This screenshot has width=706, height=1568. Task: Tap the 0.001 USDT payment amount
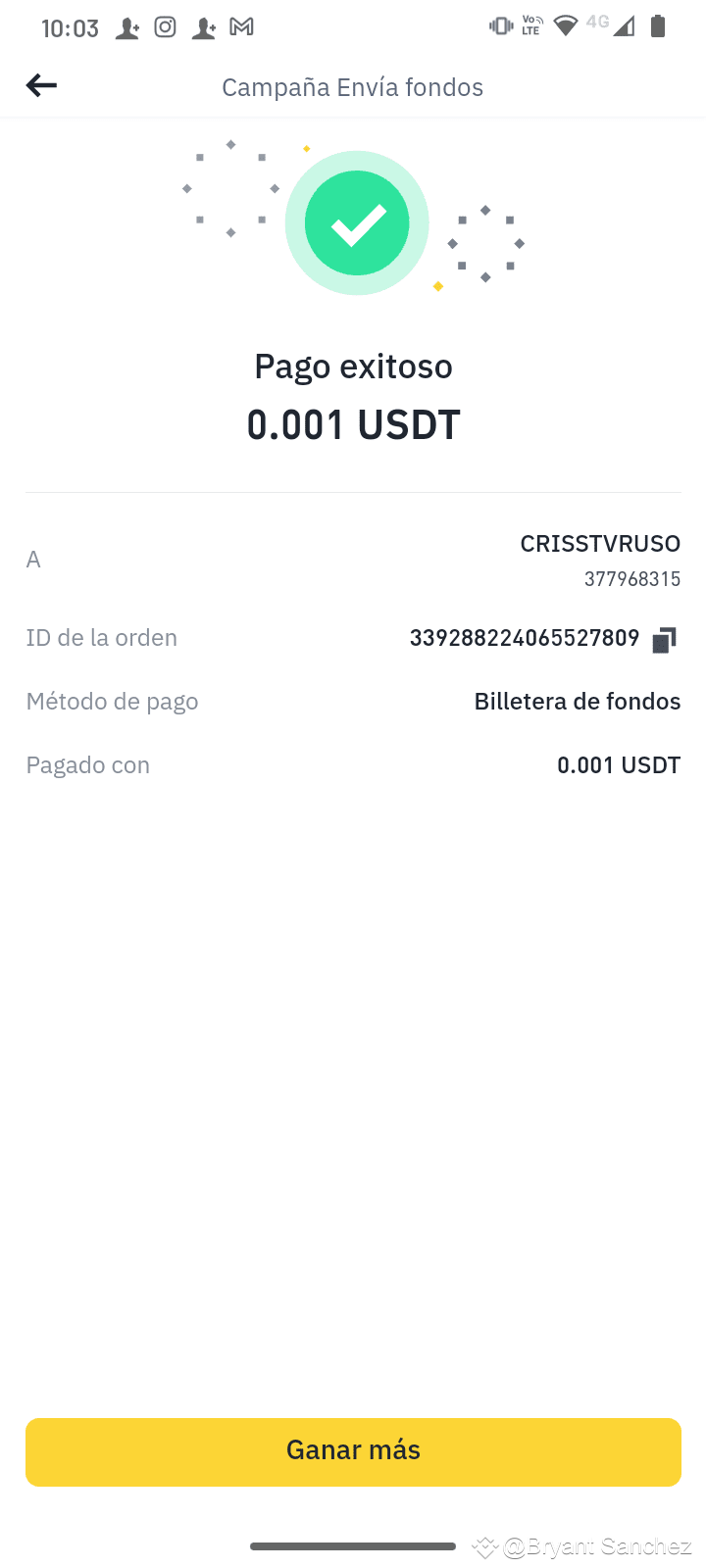353,424
